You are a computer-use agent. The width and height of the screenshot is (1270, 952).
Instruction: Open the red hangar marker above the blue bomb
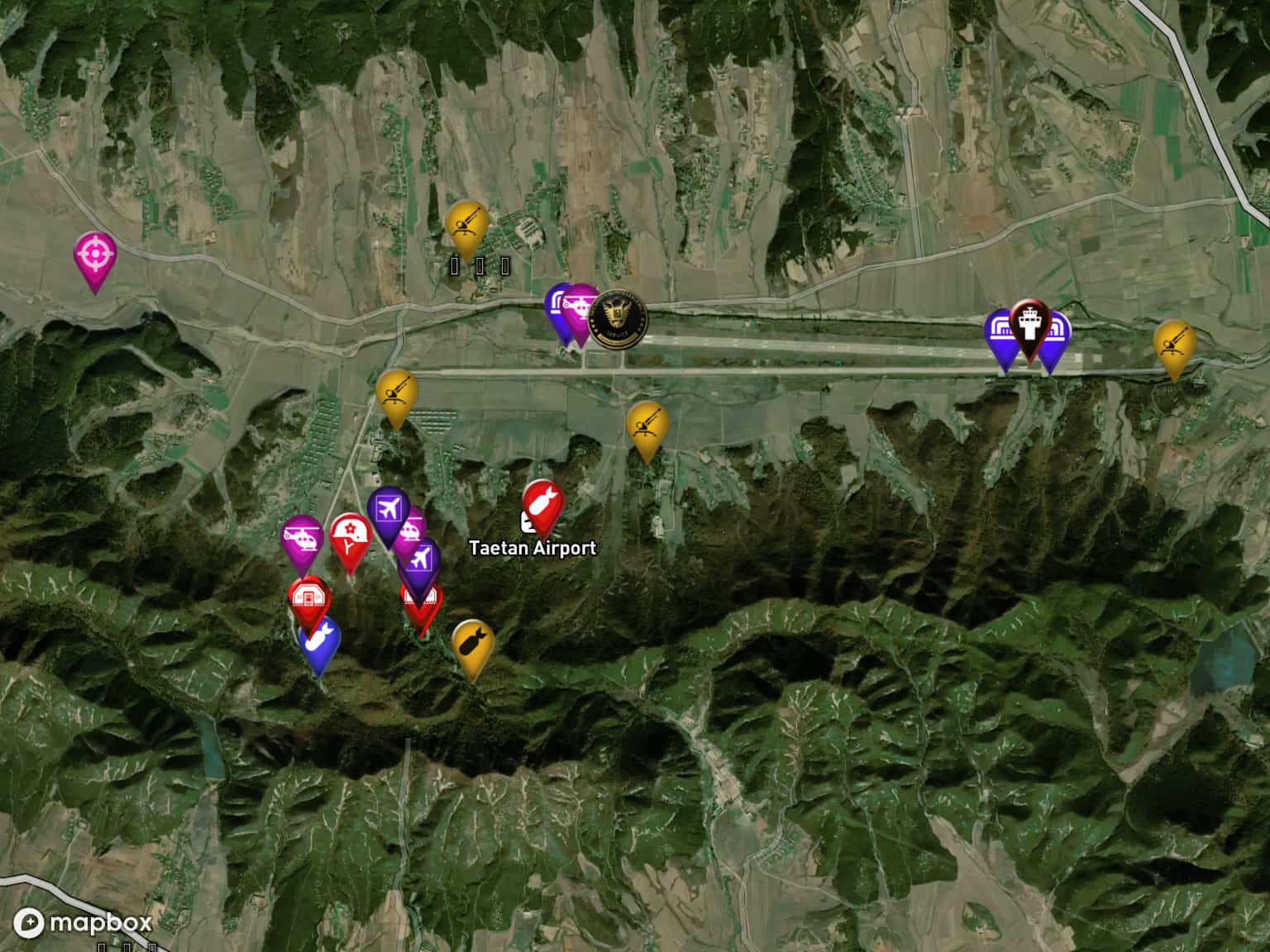308,600
